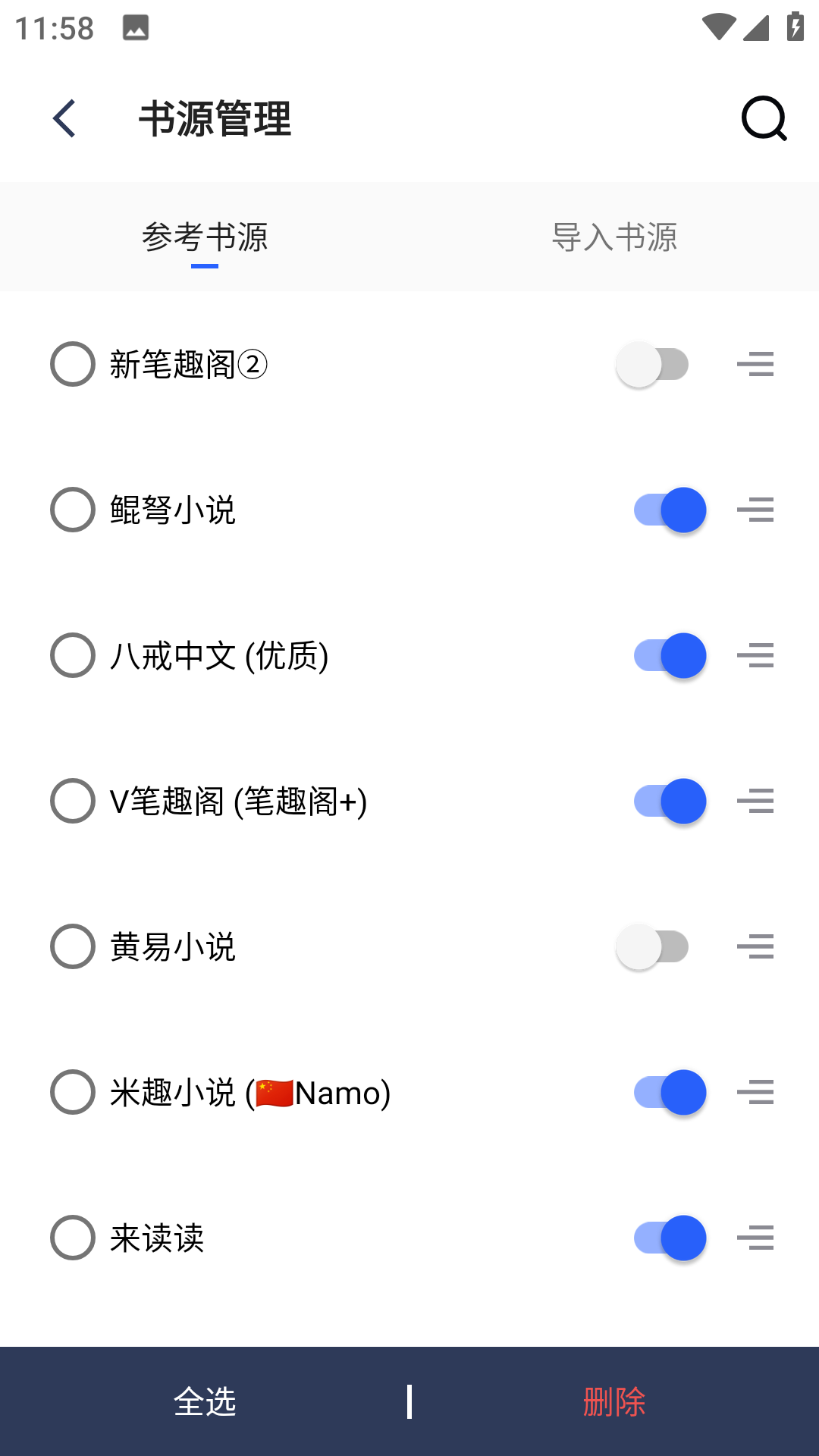The image size is (819, 1456).
Task: Click the drag handle beside 来读读
Action: pos(755,1238)
